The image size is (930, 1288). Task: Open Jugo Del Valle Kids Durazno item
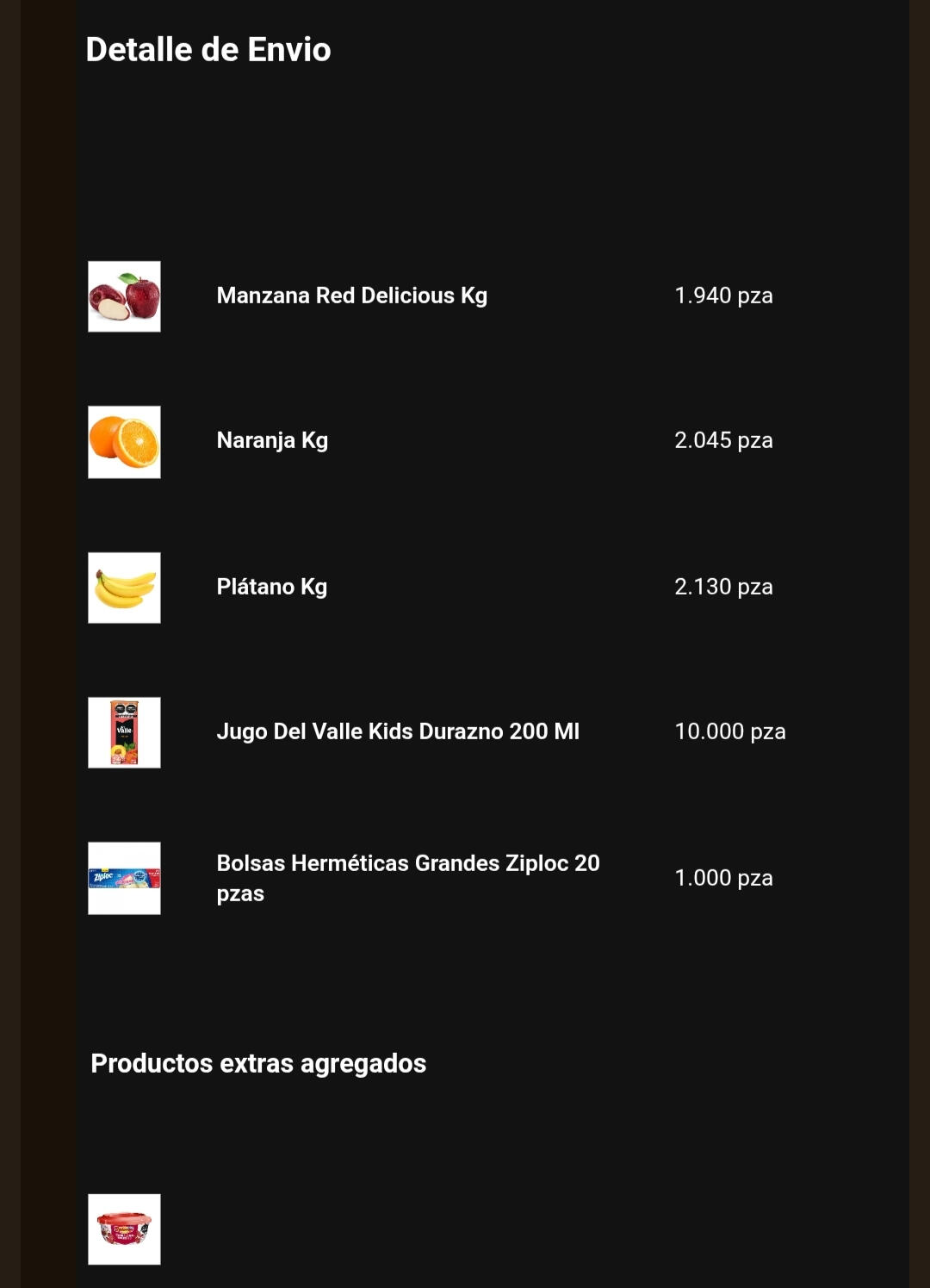click(398, 731)
